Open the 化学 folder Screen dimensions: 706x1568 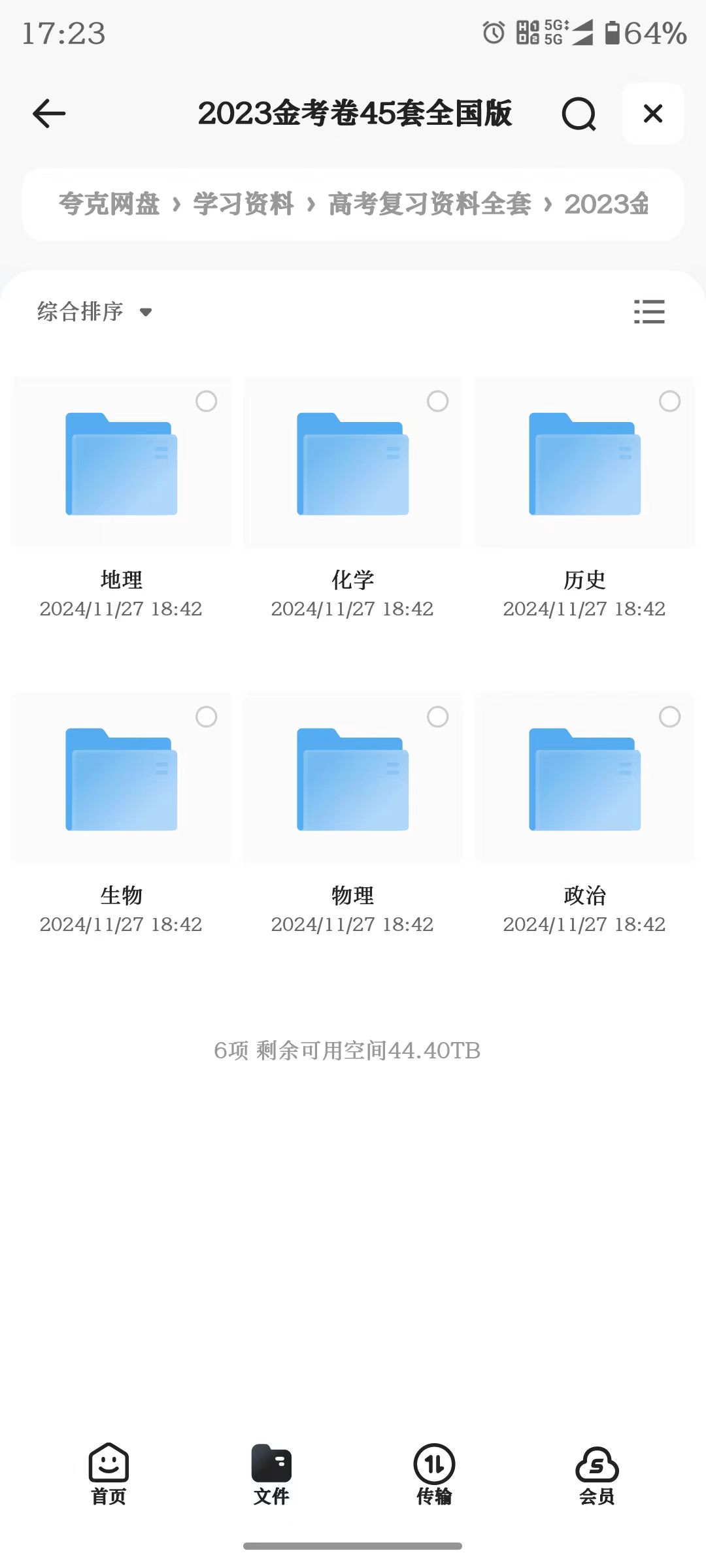pyautogui.click(x=353, y=464)
